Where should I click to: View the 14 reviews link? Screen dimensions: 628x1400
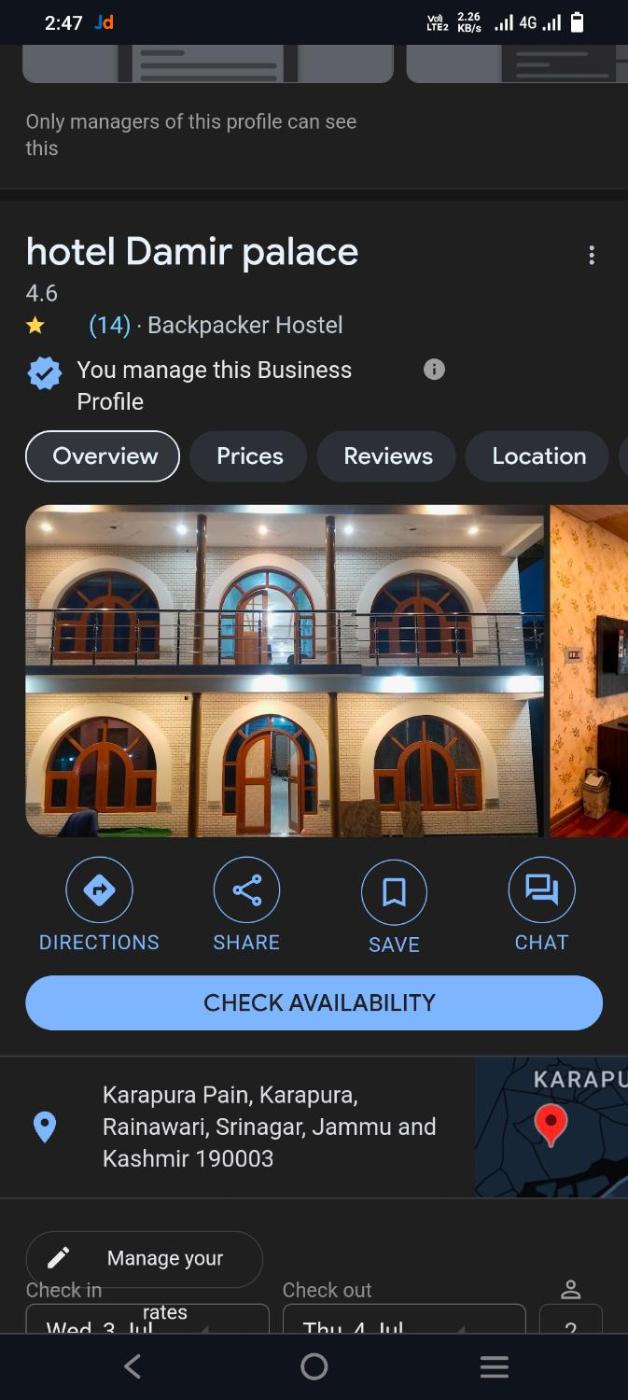(109, 325)
